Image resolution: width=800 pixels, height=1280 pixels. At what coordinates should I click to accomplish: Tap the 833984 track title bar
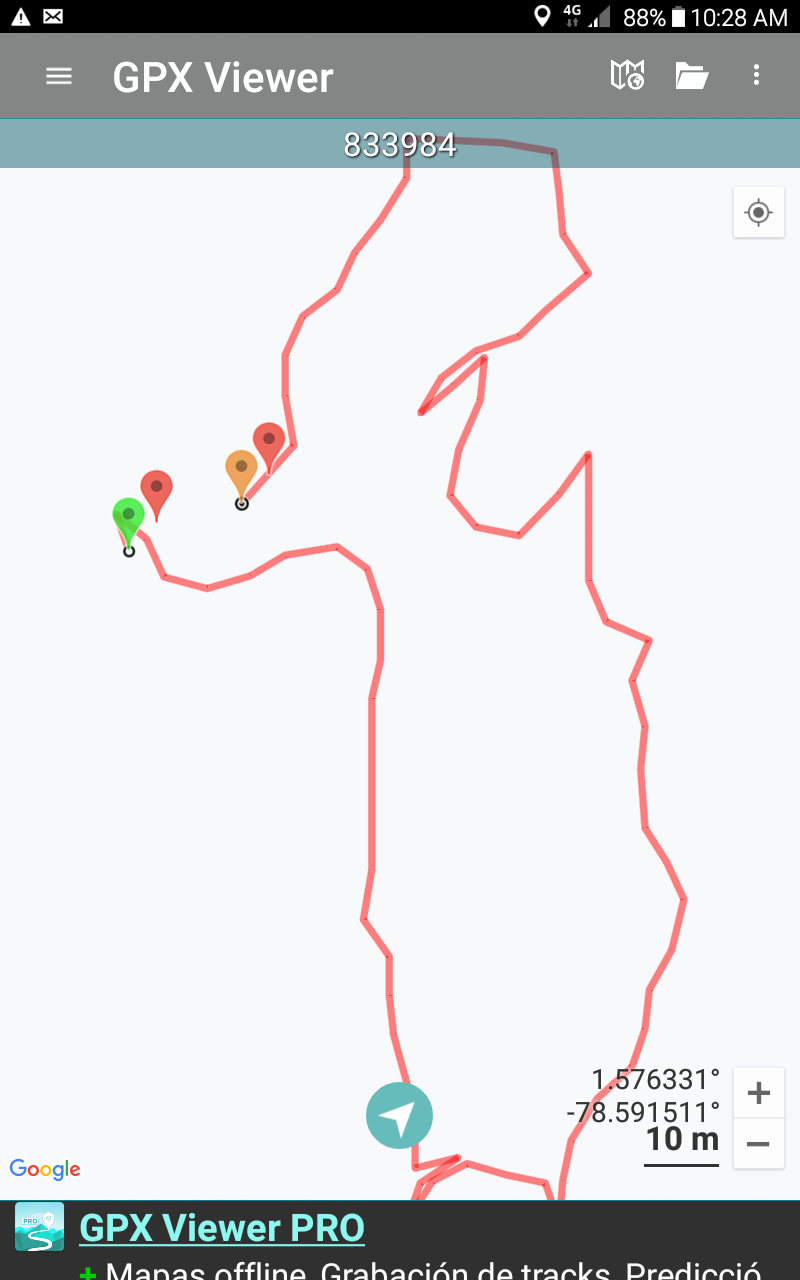click(400, 145)
